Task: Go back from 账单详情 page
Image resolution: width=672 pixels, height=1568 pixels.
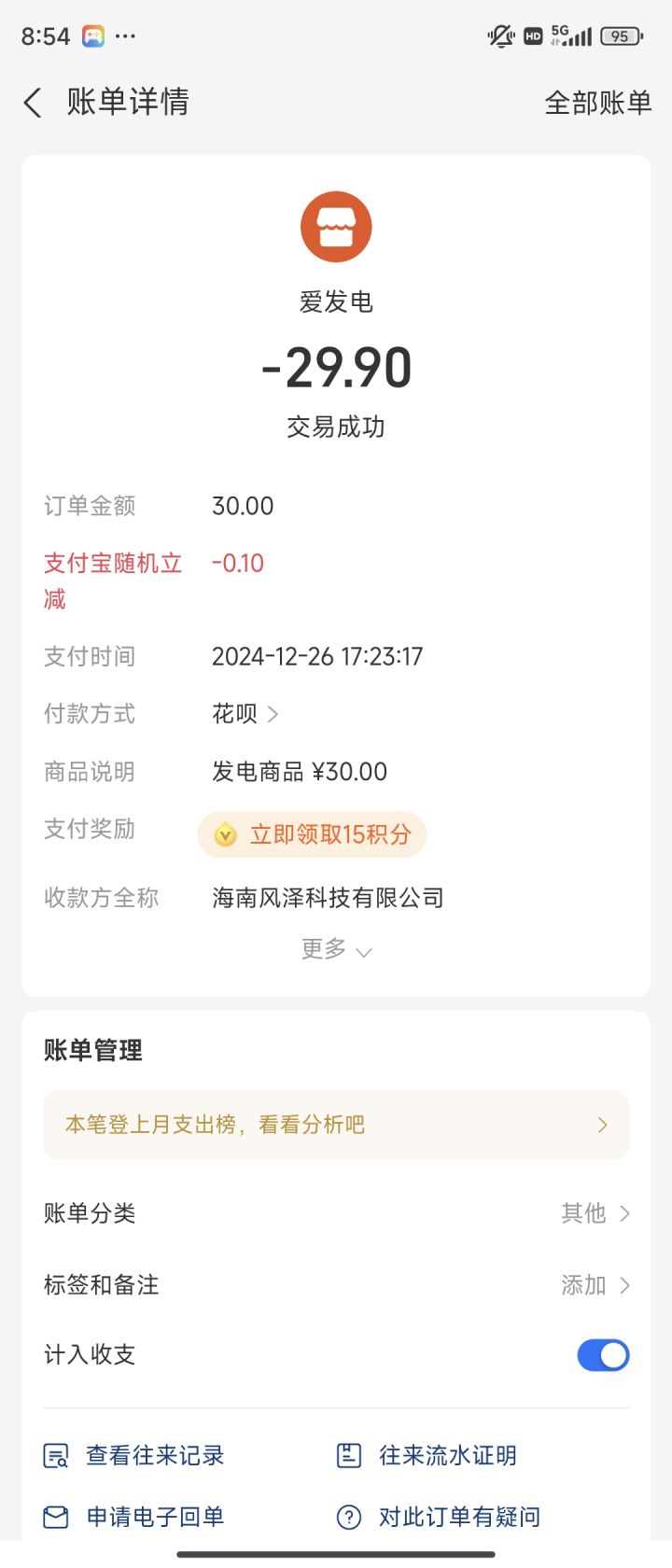Action: tap(34, 103)
